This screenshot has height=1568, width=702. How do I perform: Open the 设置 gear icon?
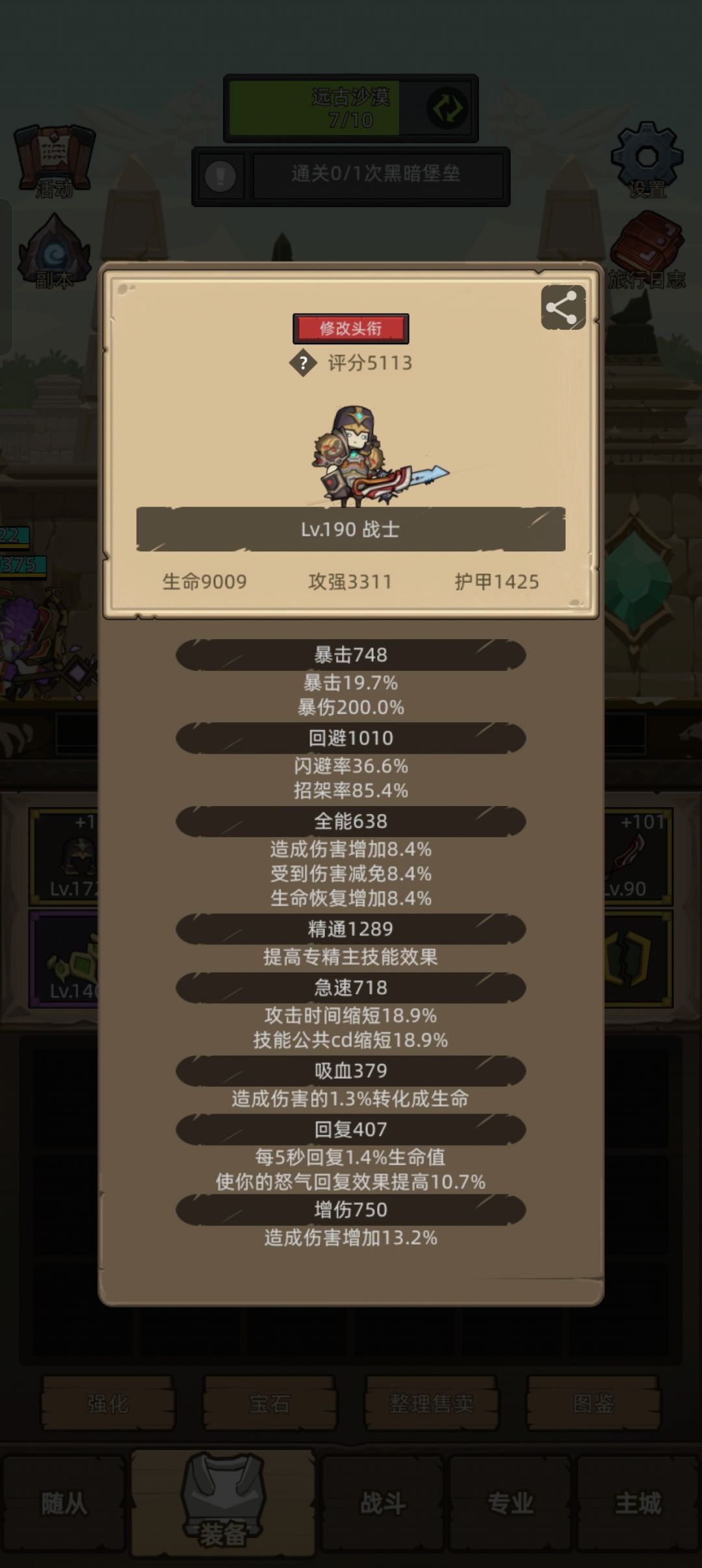point(647,160)
